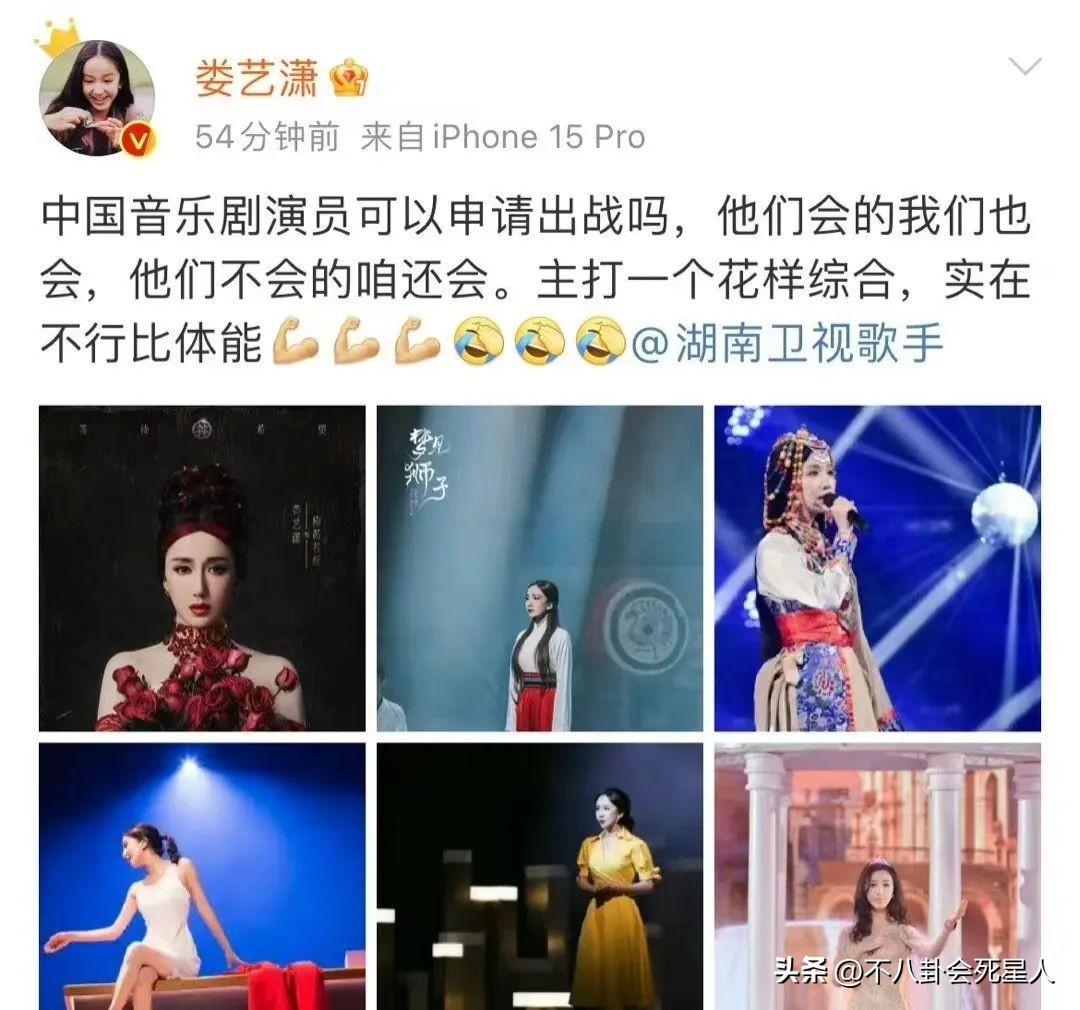Tap the username 娄艺潇
Screen dimensions: 1080x1010
[256, 77]
